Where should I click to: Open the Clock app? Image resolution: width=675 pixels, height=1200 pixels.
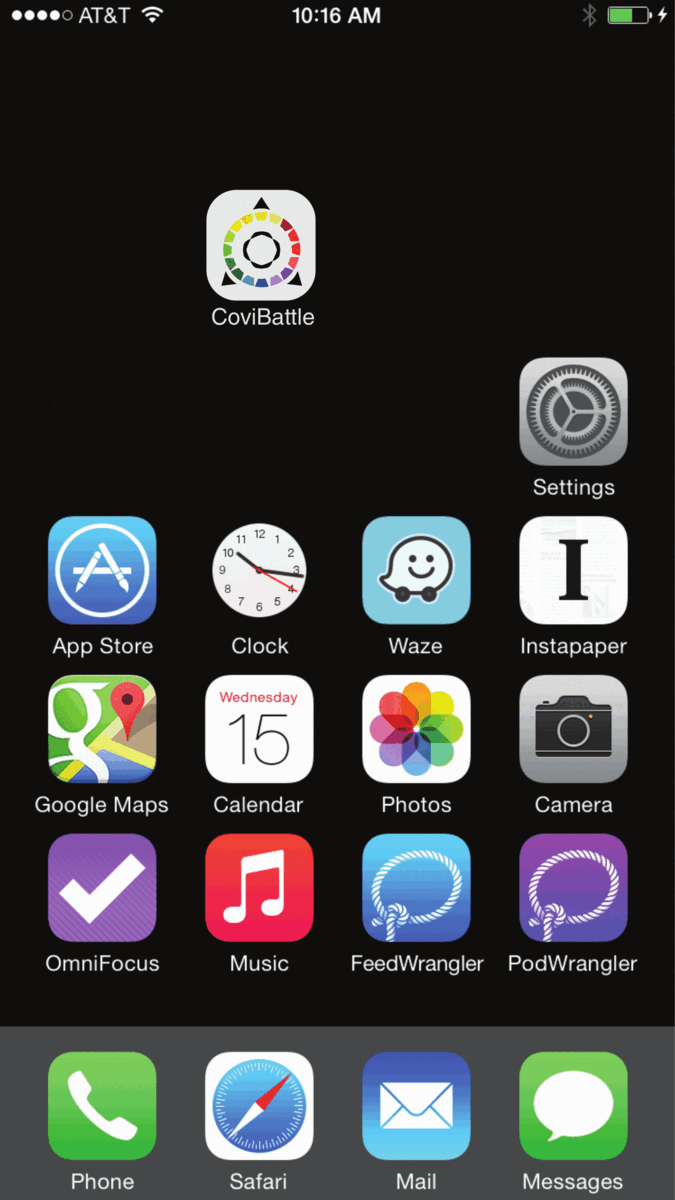(x=259, y=571)
